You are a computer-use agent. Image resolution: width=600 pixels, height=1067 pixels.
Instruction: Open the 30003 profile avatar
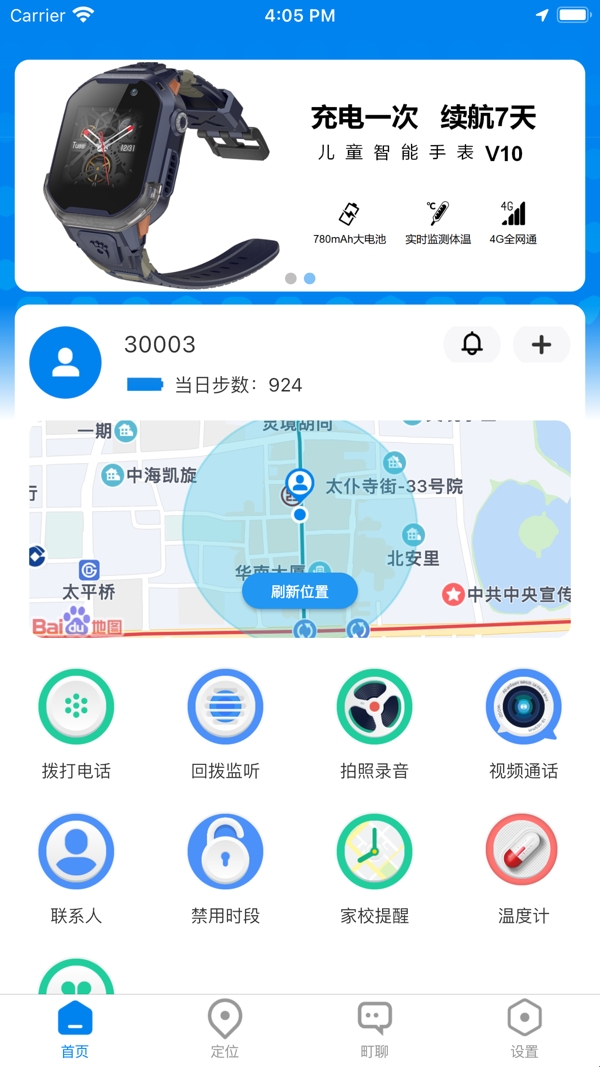(65, 362)
